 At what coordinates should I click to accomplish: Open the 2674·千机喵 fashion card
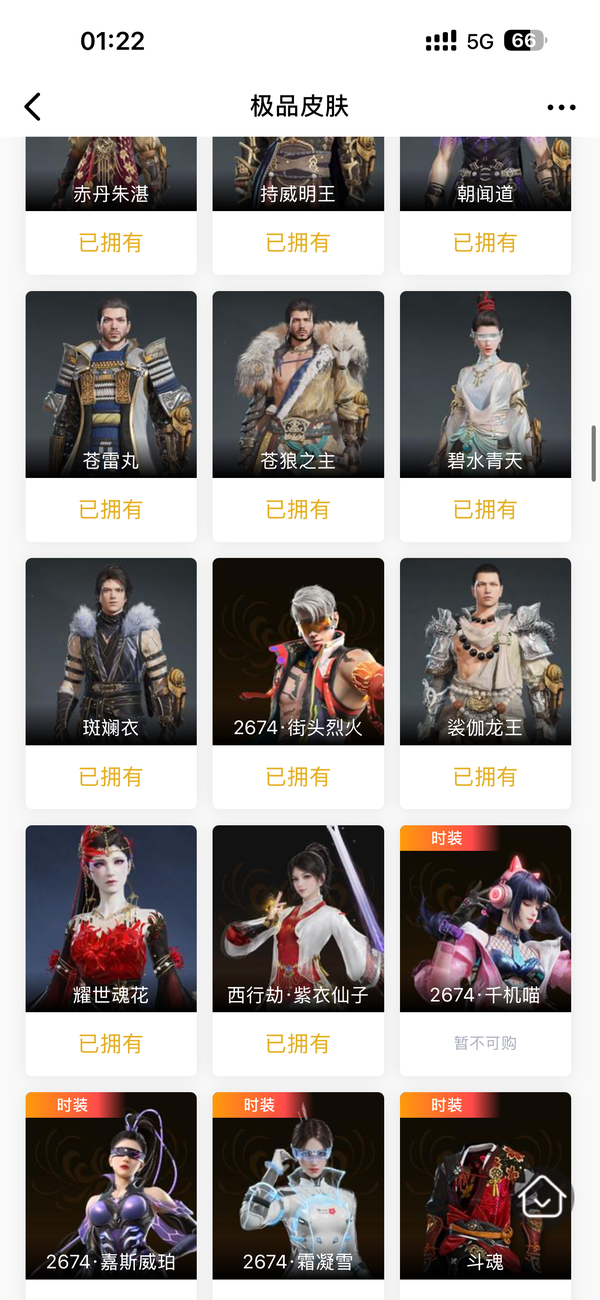pos(485,919)
